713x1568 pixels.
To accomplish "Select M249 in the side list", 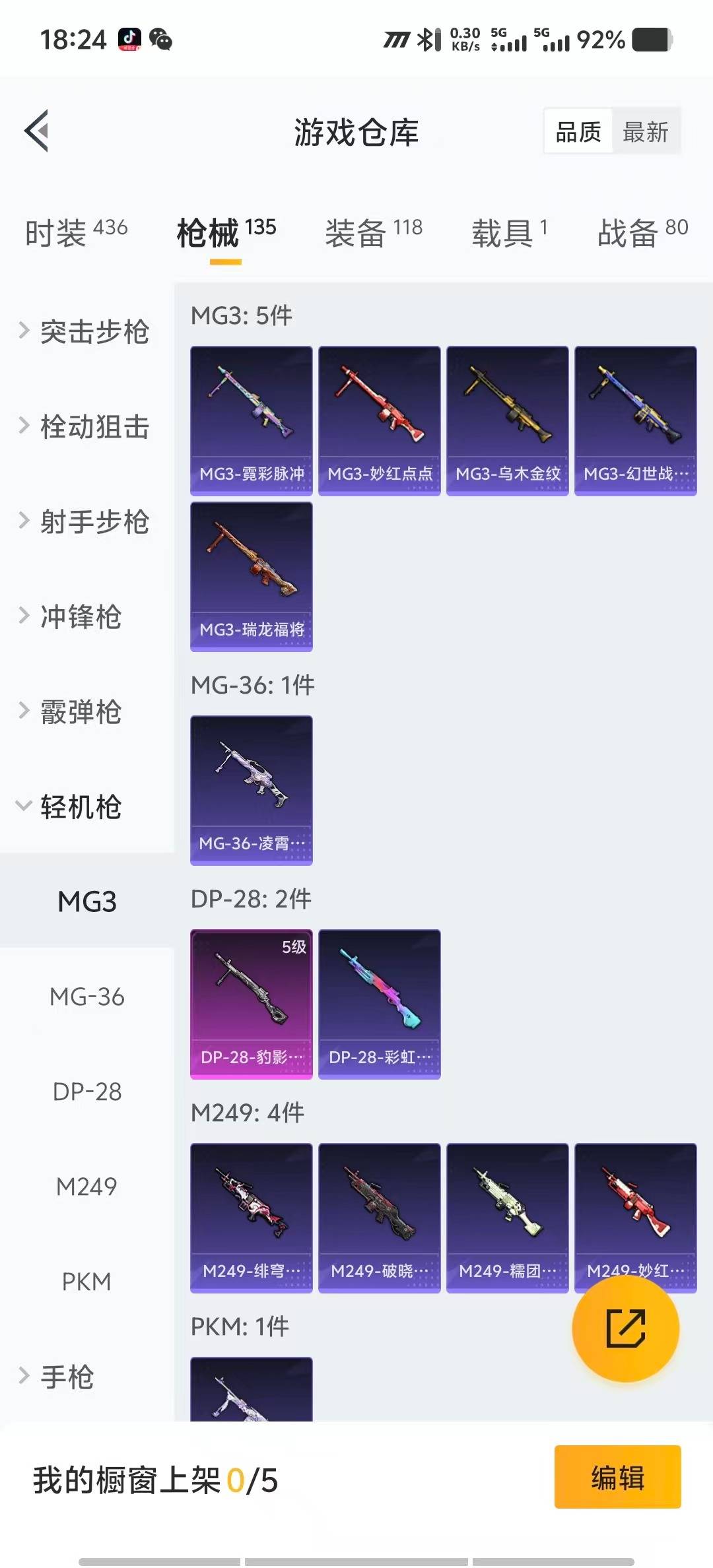I will [x=87, y=1187].
